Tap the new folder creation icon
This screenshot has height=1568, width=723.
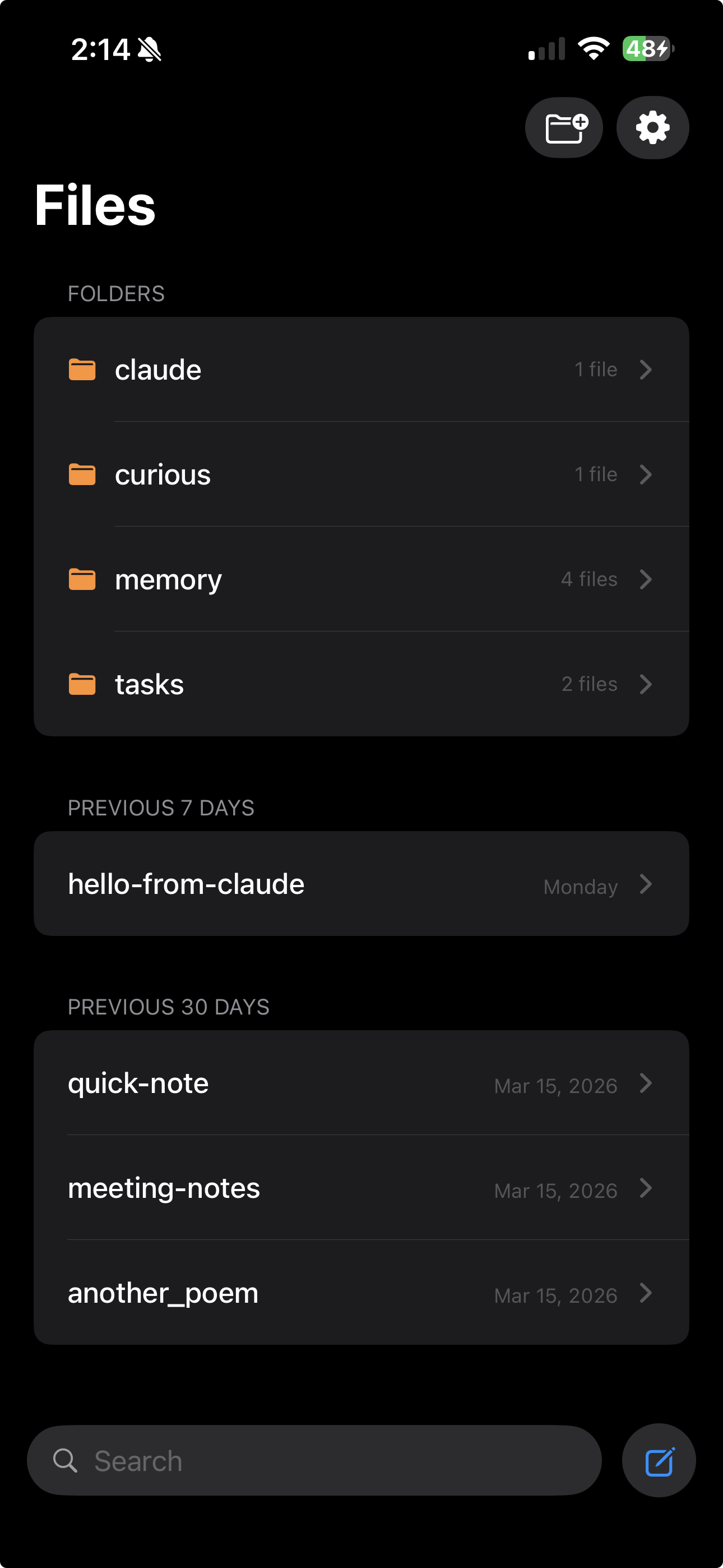[564, 127]
